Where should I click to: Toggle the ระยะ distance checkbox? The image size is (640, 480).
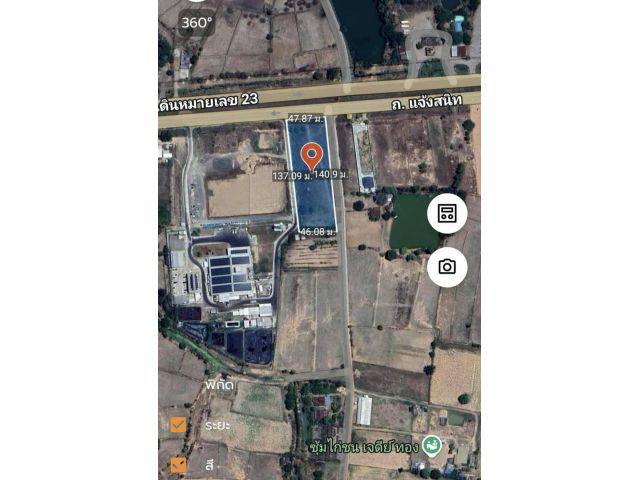[x=178, y=425]
